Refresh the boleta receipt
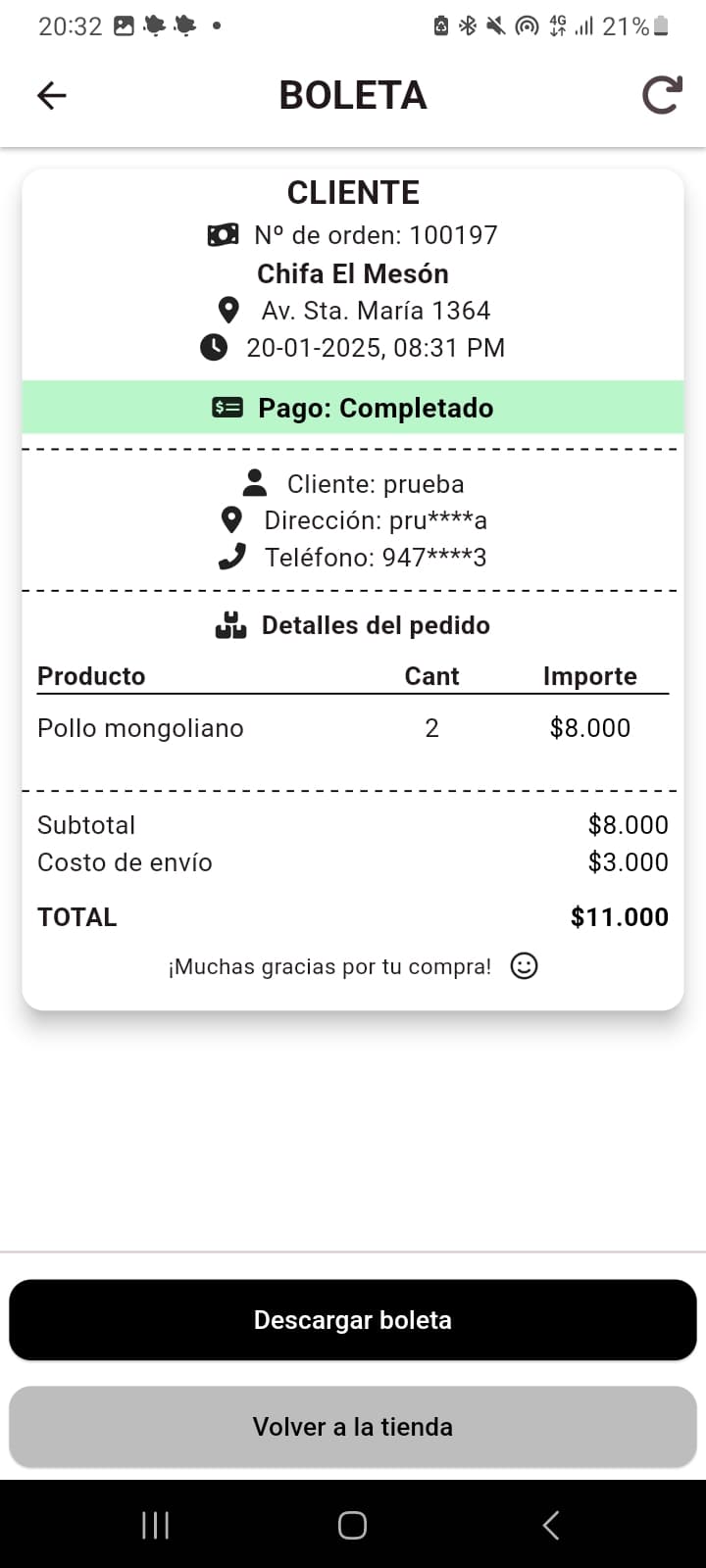The width and height of the screenshot is (706, 1568). pyautogui.click(x=661, y=95)
